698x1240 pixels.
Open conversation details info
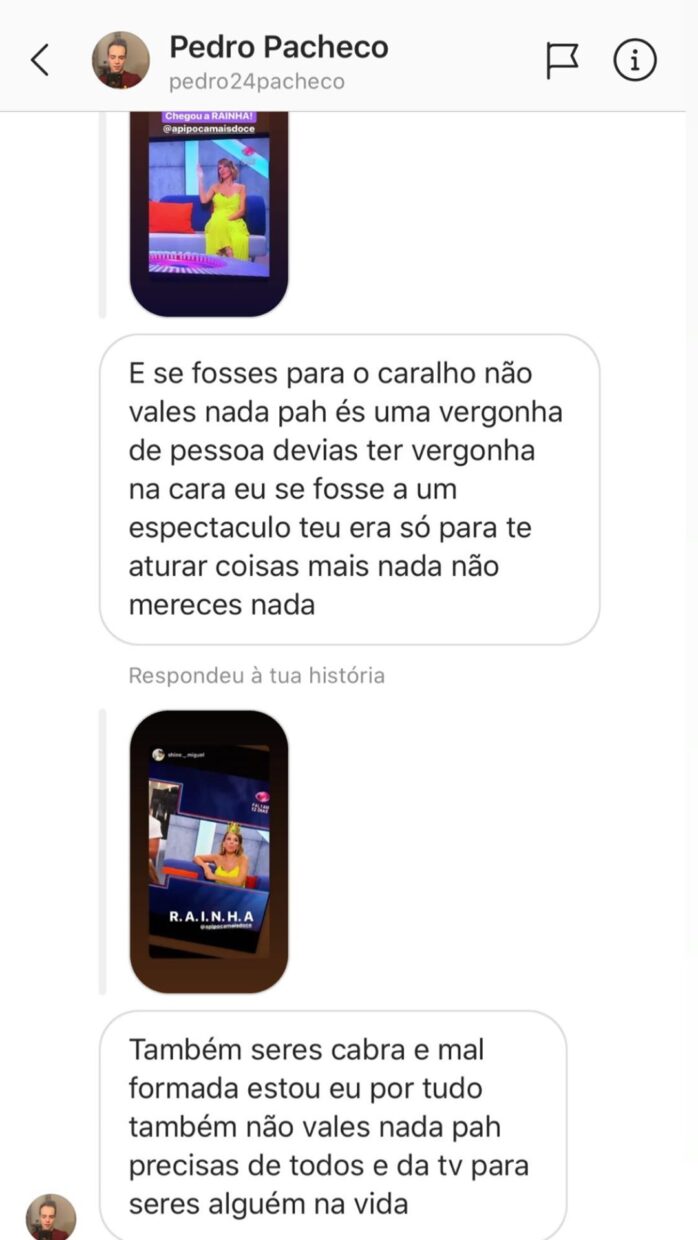coord(635,61)
